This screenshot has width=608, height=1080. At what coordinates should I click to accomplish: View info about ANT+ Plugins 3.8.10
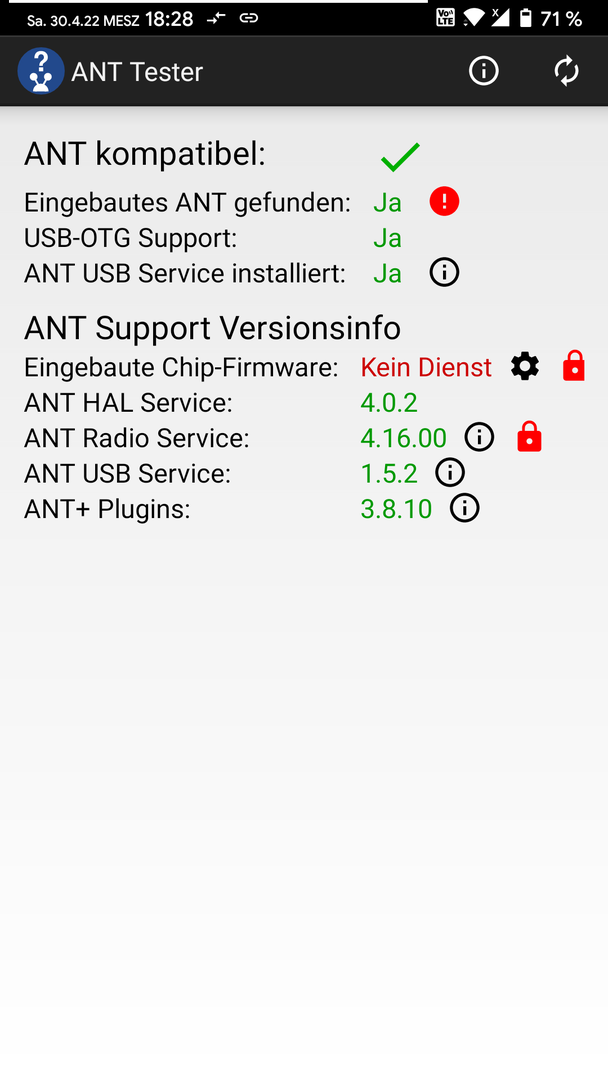(465, 508)
